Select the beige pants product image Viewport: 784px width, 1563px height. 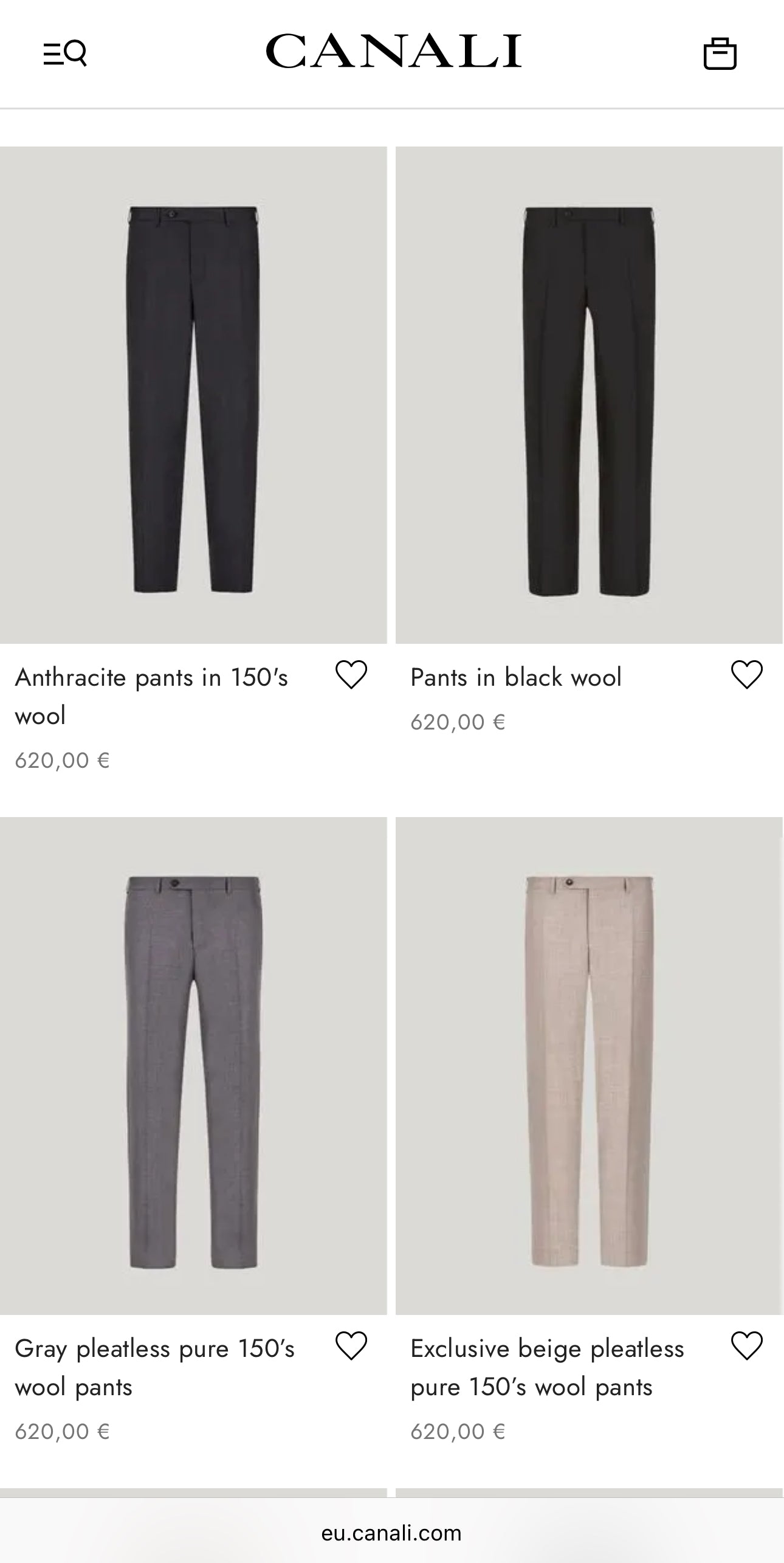click(585, 1064)
